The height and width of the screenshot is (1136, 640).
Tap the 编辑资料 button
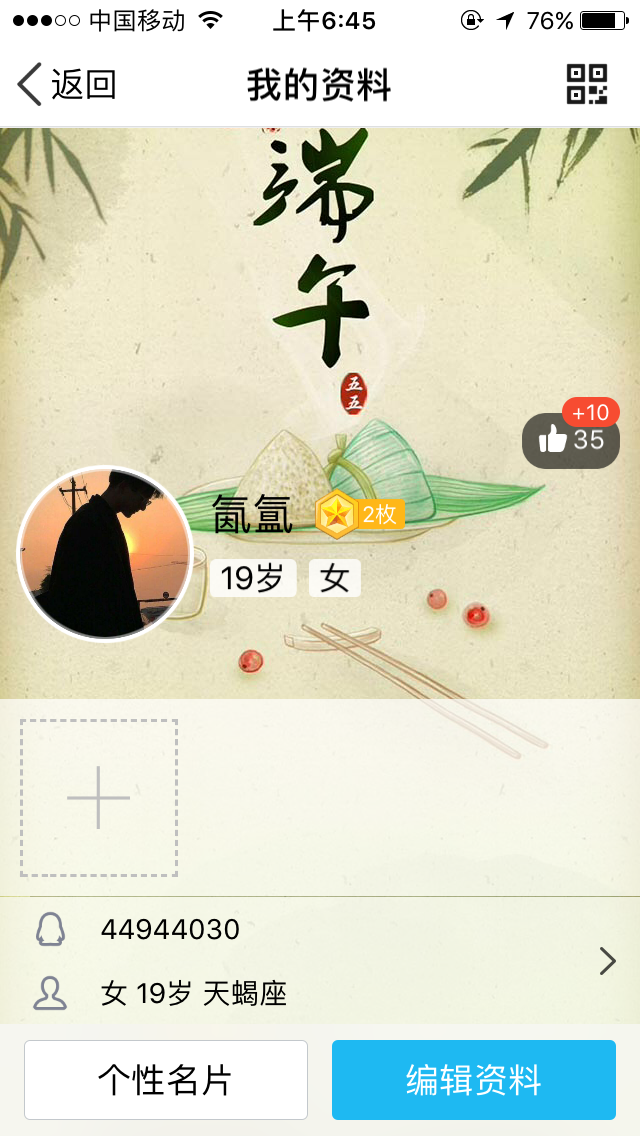474,1079
